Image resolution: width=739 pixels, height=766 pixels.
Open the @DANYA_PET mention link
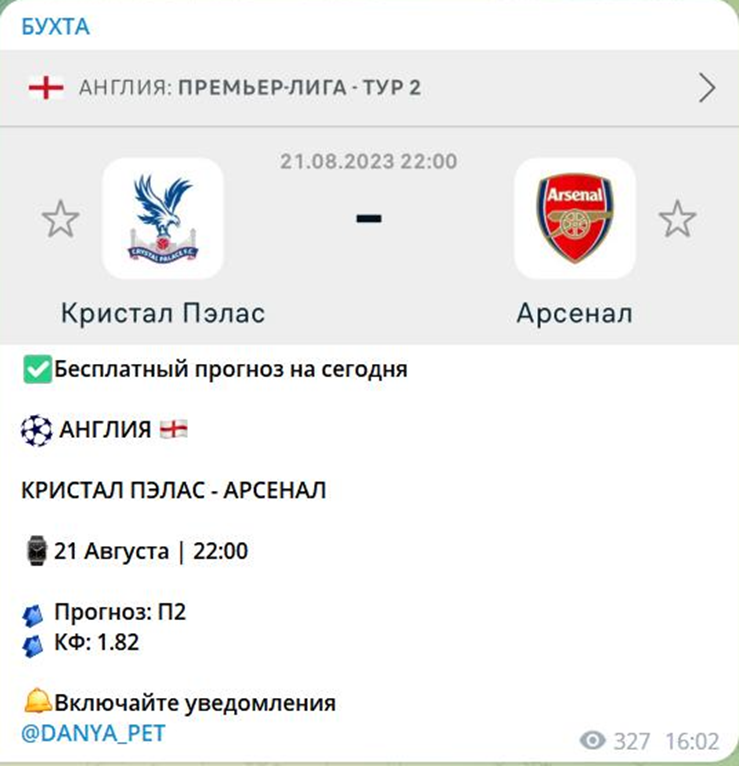(x=93, y=733)
